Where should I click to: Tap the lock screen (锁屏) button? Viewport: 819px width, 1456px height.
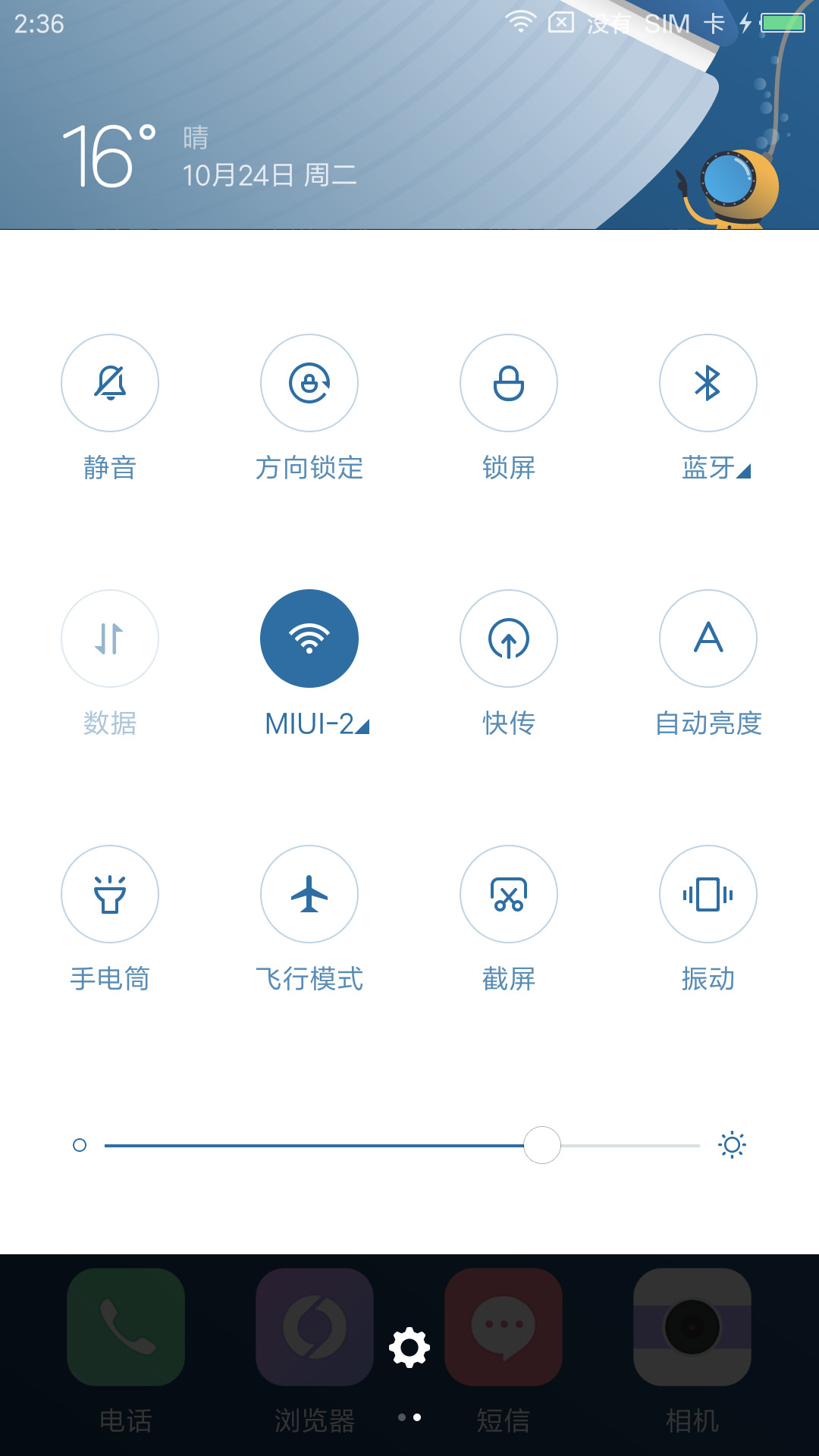click(x=509, y=383)
